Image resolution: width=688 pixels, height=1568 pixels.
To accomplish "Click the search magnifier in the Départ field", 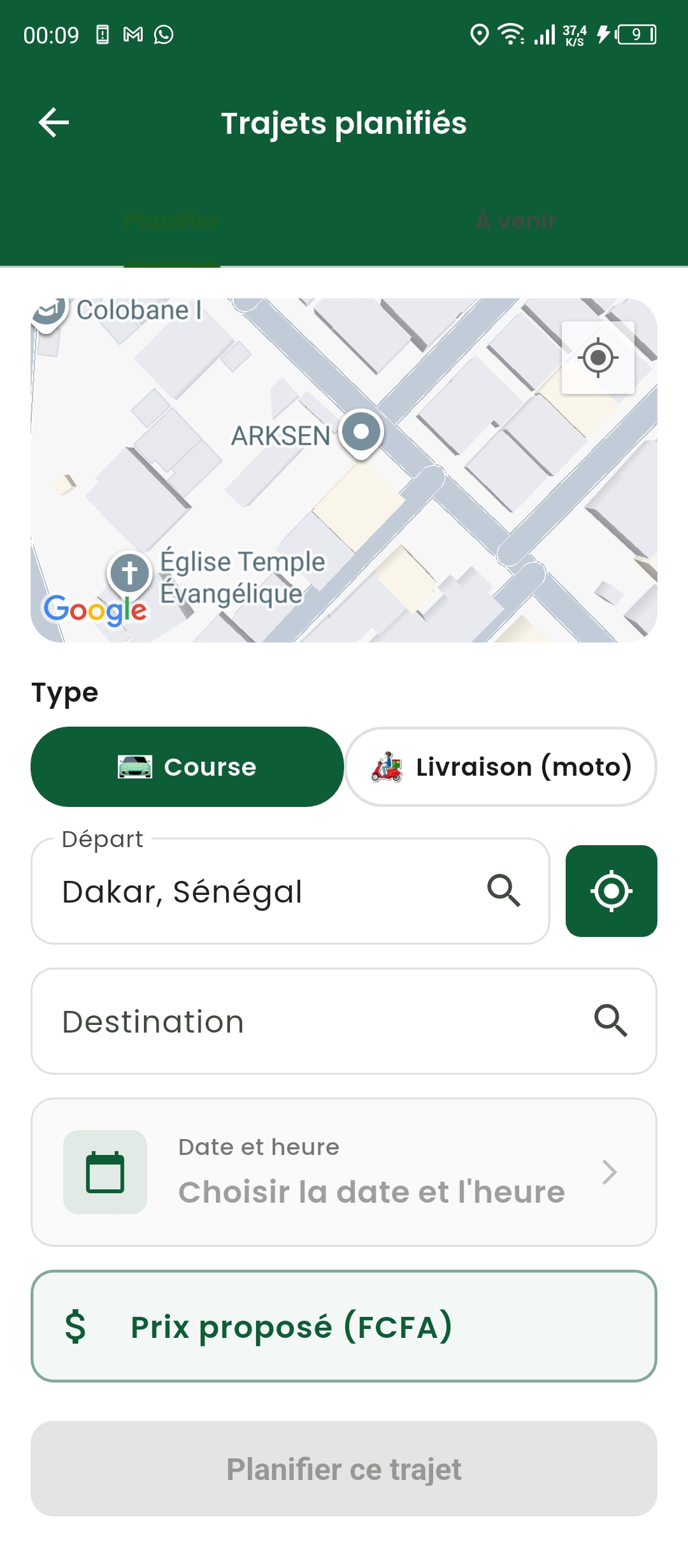I will click(x=505, y=890).
